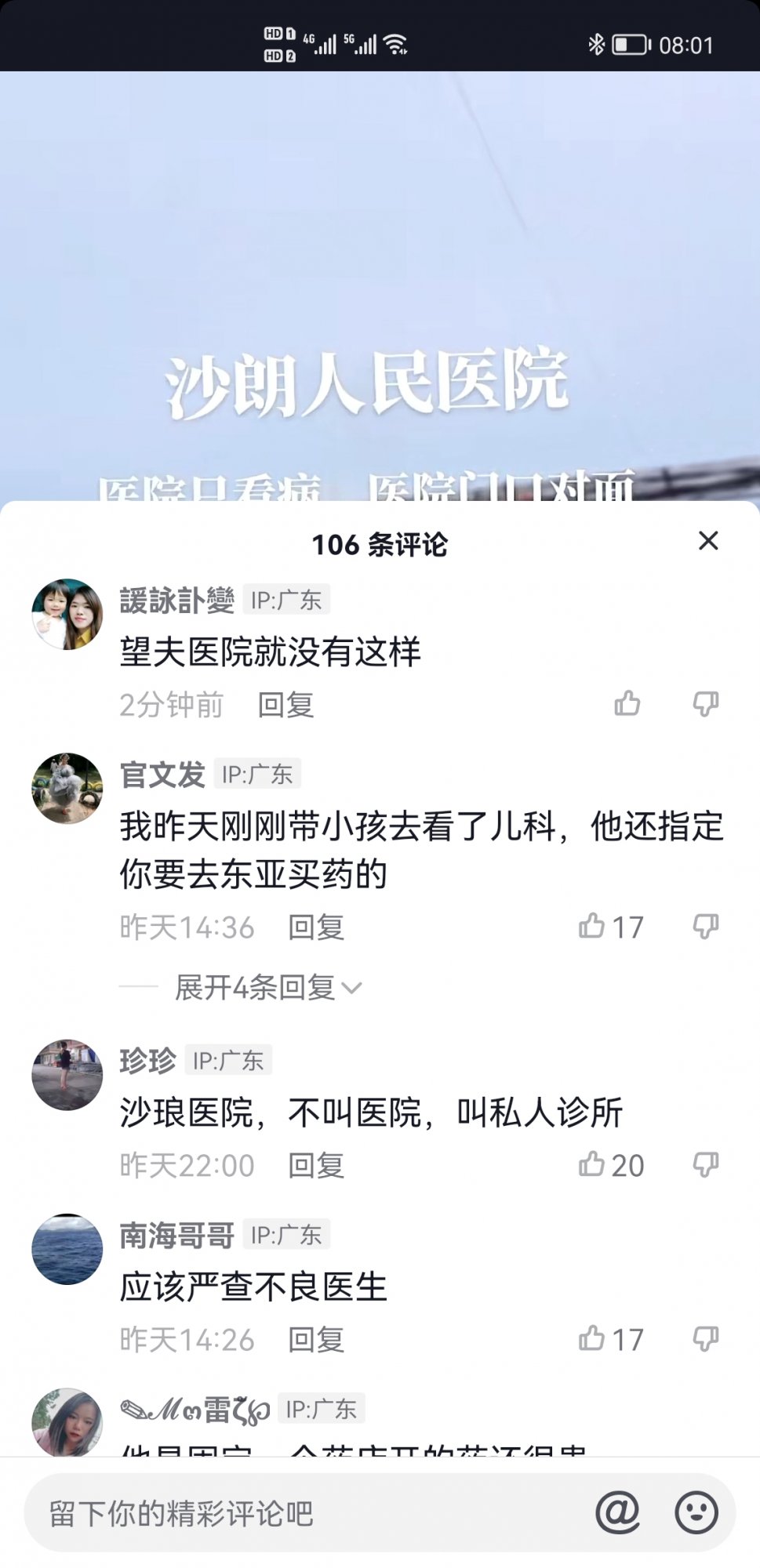
Task: Close the comments panel
Action: (708, 541)
